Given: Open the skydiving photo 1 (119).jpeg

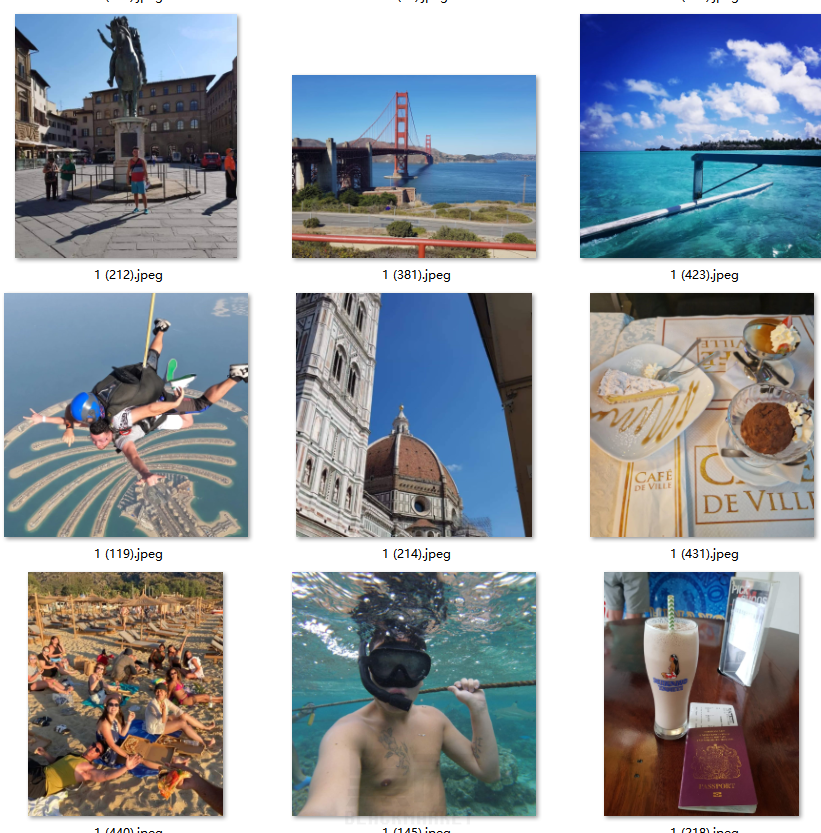Looking at the screenshot, I should point(126,415).
